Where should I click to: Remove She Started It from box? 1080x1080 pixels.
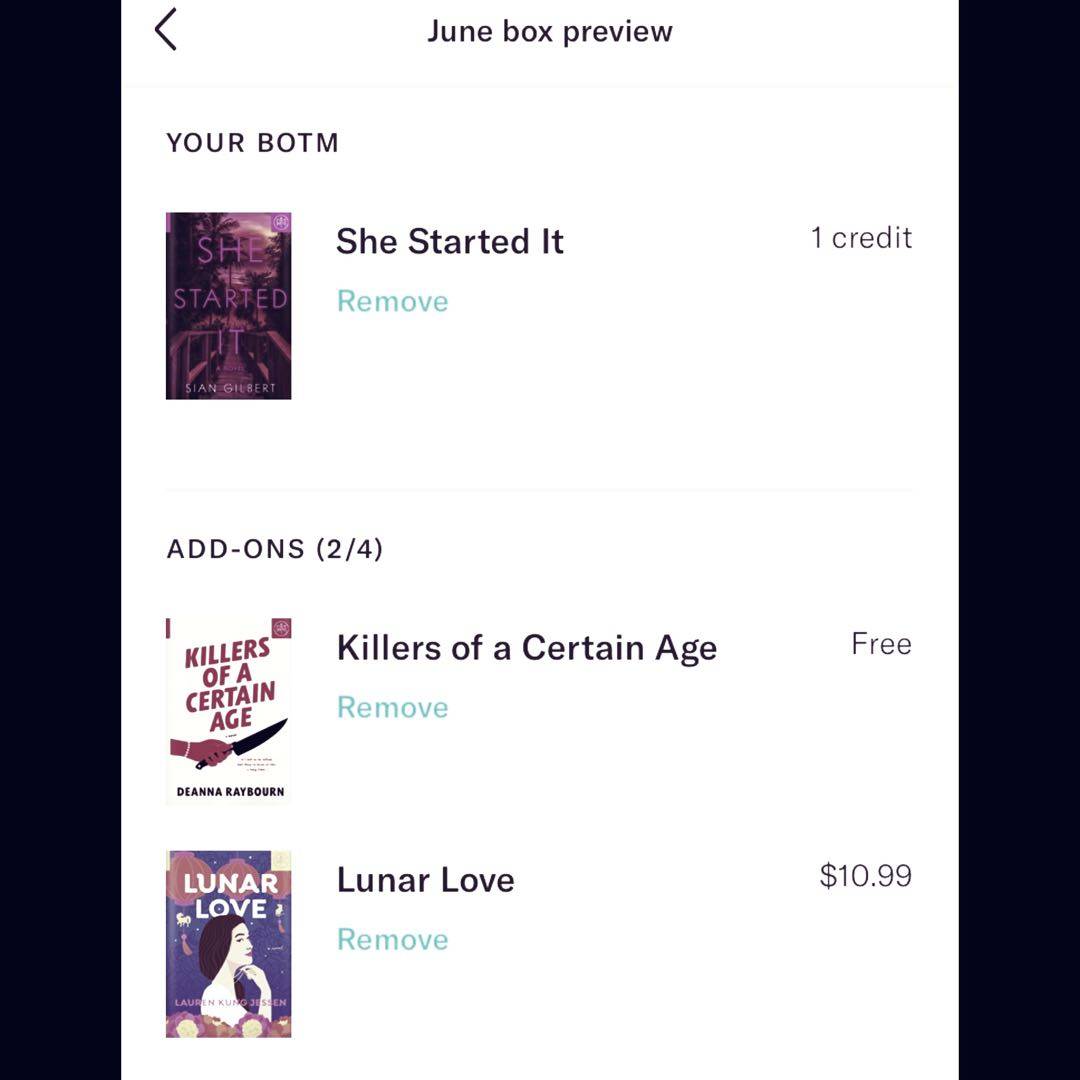392,301
